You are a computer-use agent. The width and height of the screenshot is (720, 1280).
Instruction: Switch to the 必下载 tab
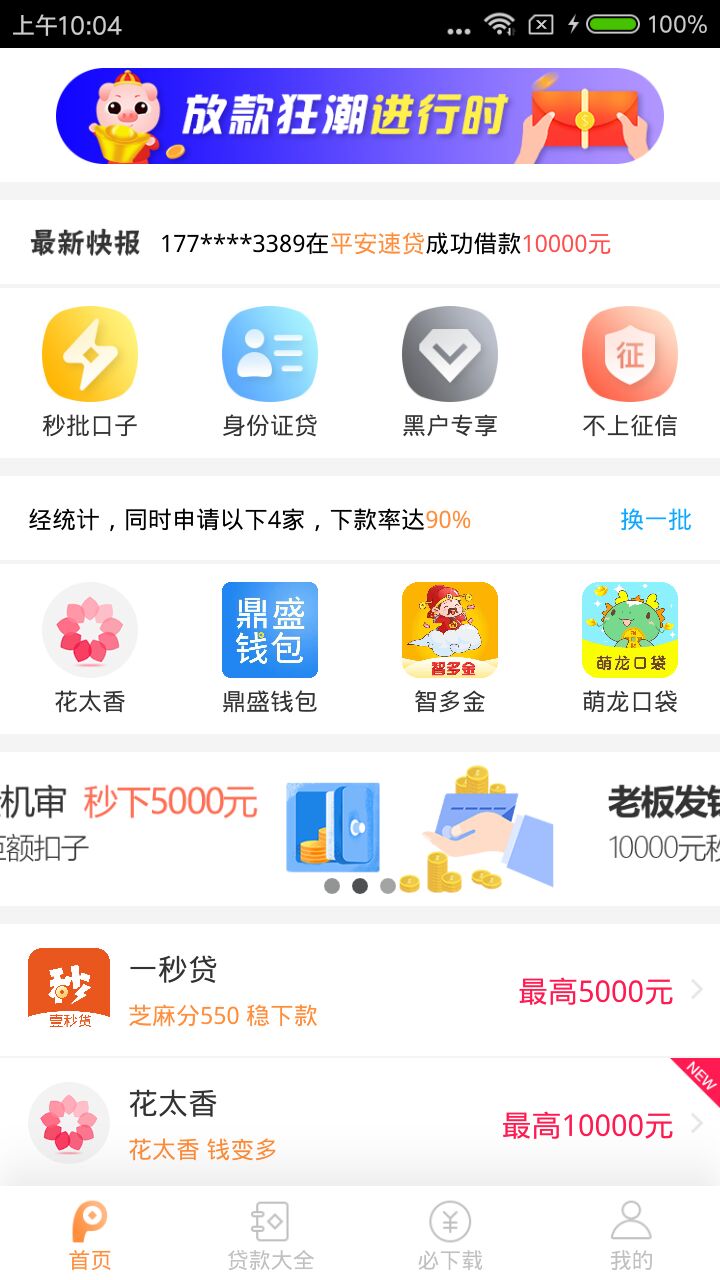click(450, 1235)
